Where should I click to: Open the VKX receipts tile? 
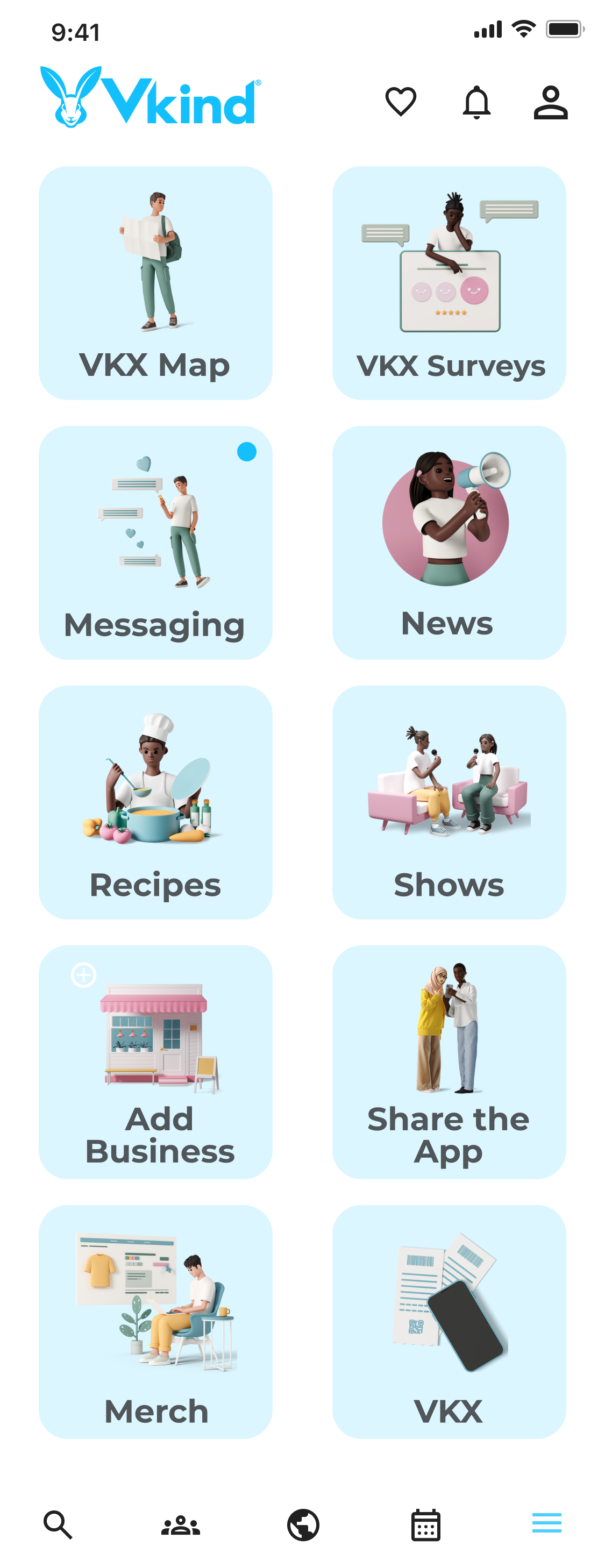449,1322
